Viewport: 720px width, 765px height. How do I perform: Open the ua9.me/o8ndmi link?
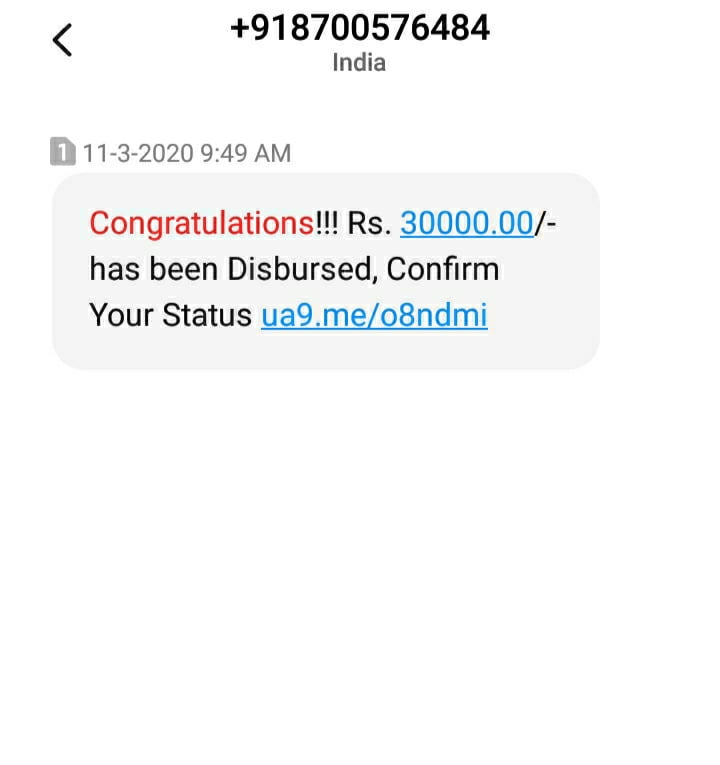(374, 316)
